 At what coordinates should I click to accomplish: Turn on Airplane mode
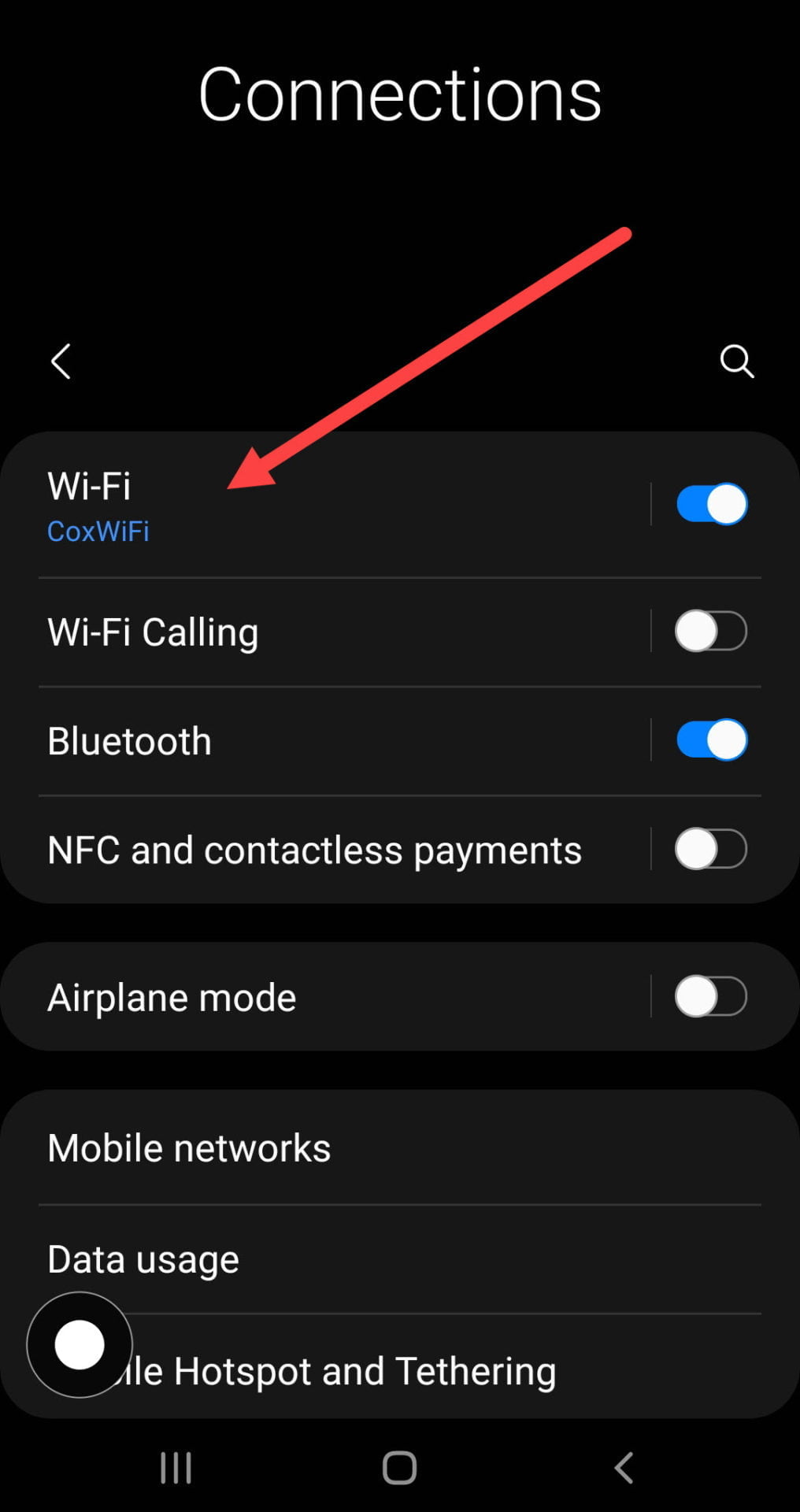711,995
